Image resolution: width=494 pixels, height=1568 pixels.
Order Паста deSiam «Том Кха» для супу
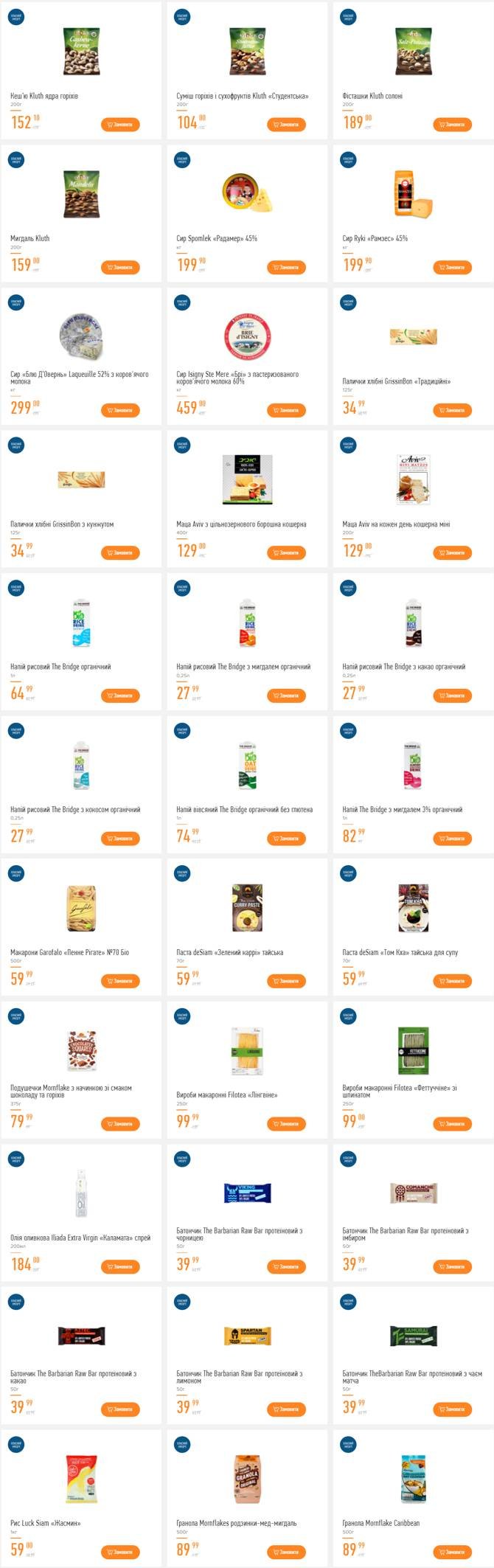coord(452,981)
